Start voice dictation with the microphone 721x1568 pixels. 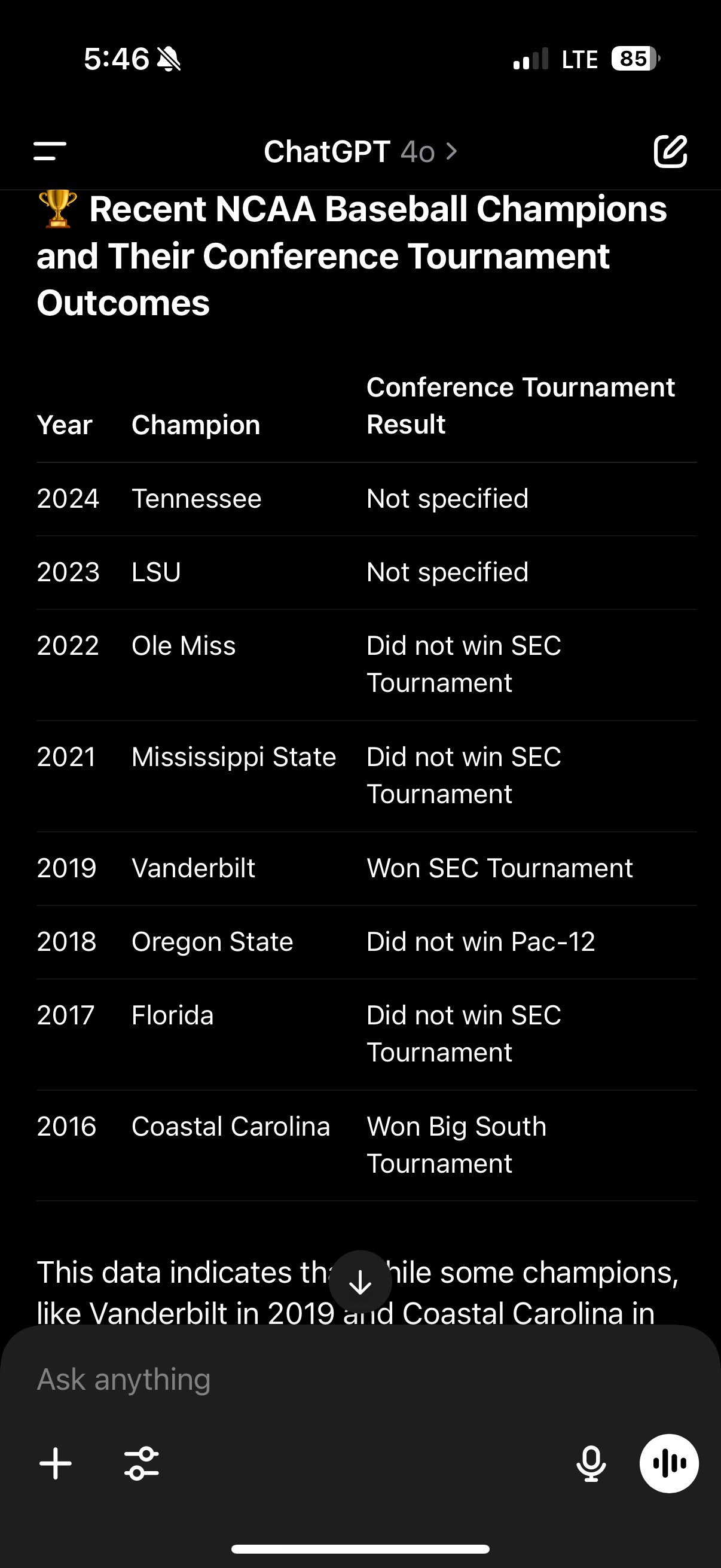[x=591, y=1463]
